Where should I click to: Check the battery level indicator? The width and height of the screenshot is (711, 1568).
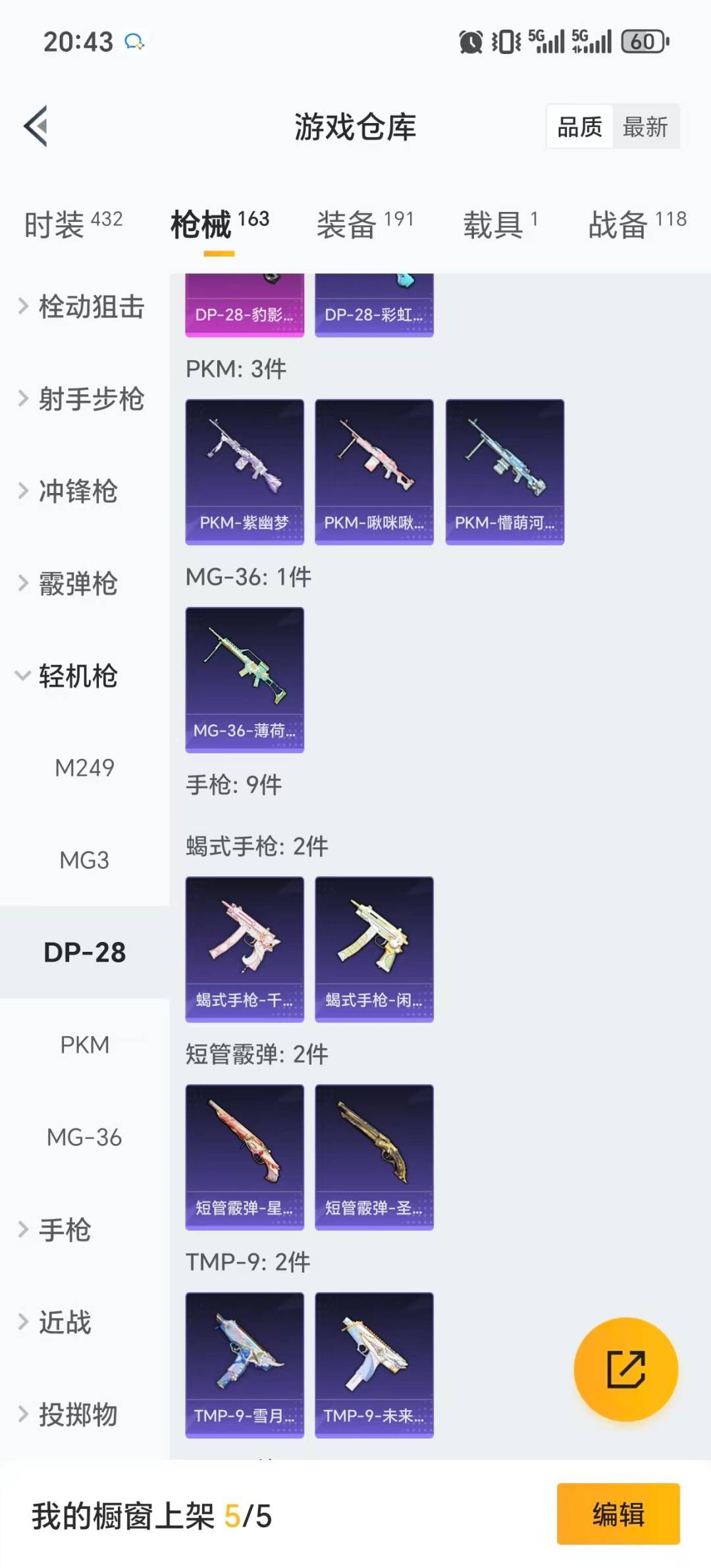click(642, 41)
